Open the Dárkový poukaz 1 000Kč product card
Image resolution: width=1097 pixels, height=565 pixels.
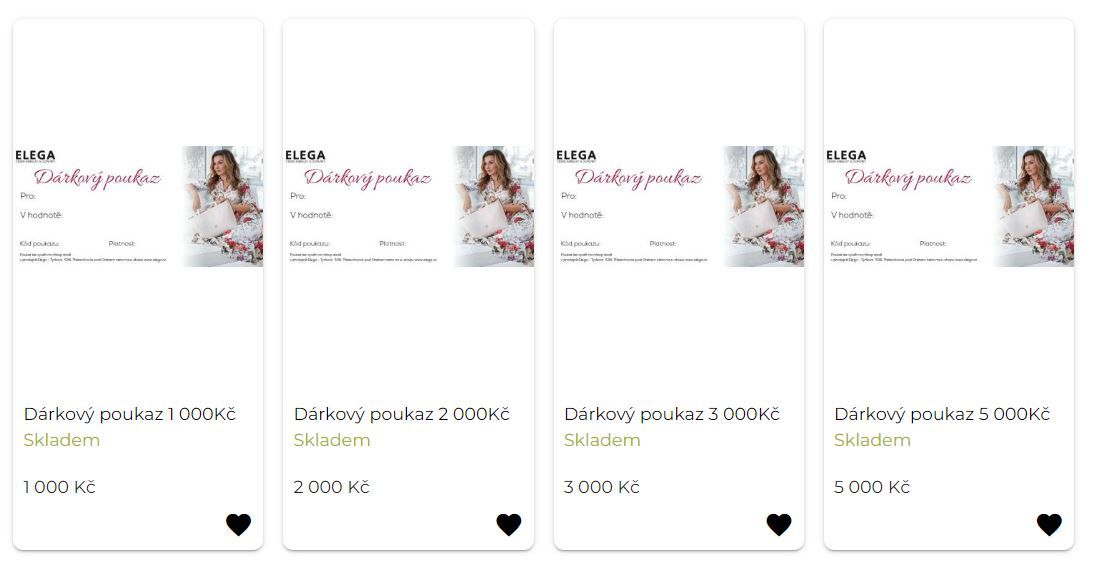[x=130, y=414]
